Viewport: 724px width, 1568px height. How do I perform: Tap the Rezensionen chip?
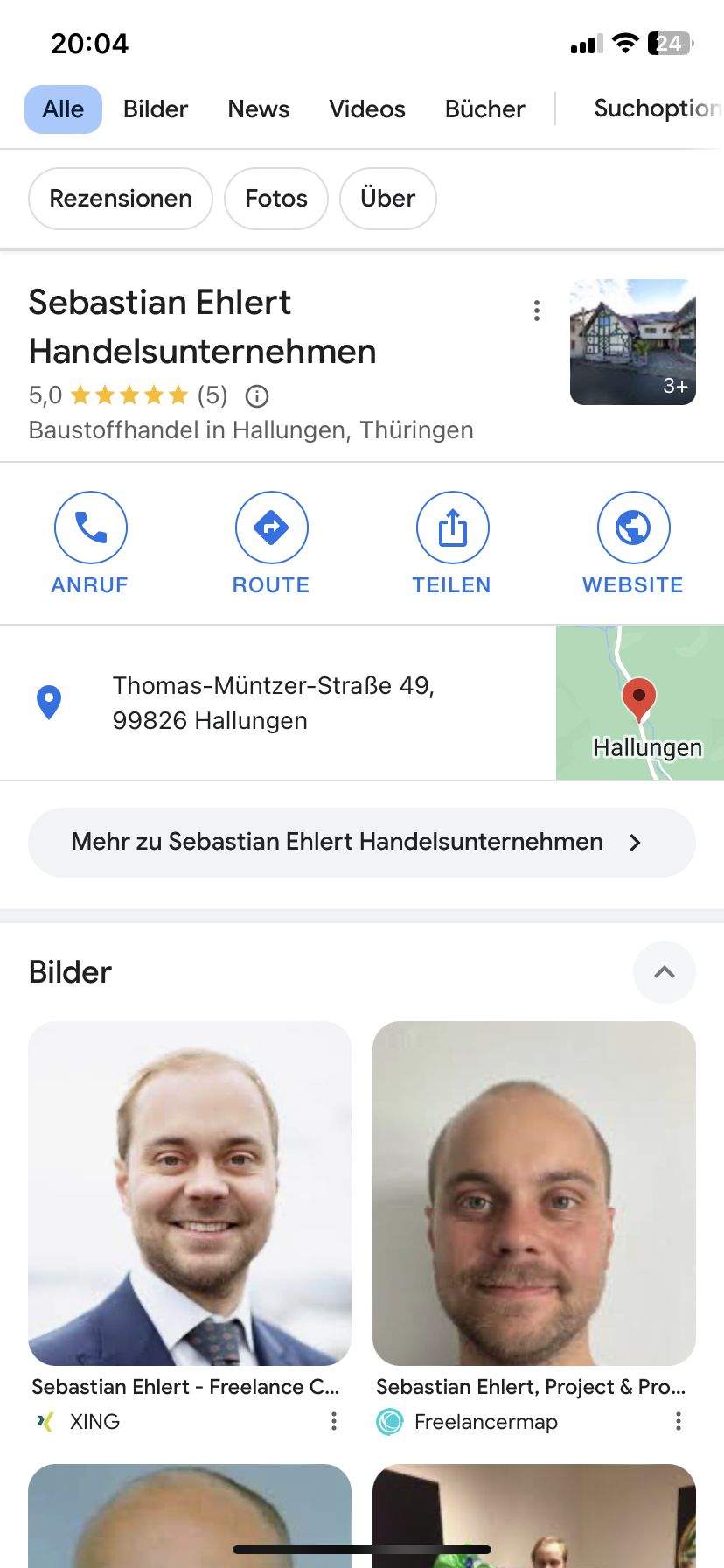pyautogui.click(x=121, y=199)
